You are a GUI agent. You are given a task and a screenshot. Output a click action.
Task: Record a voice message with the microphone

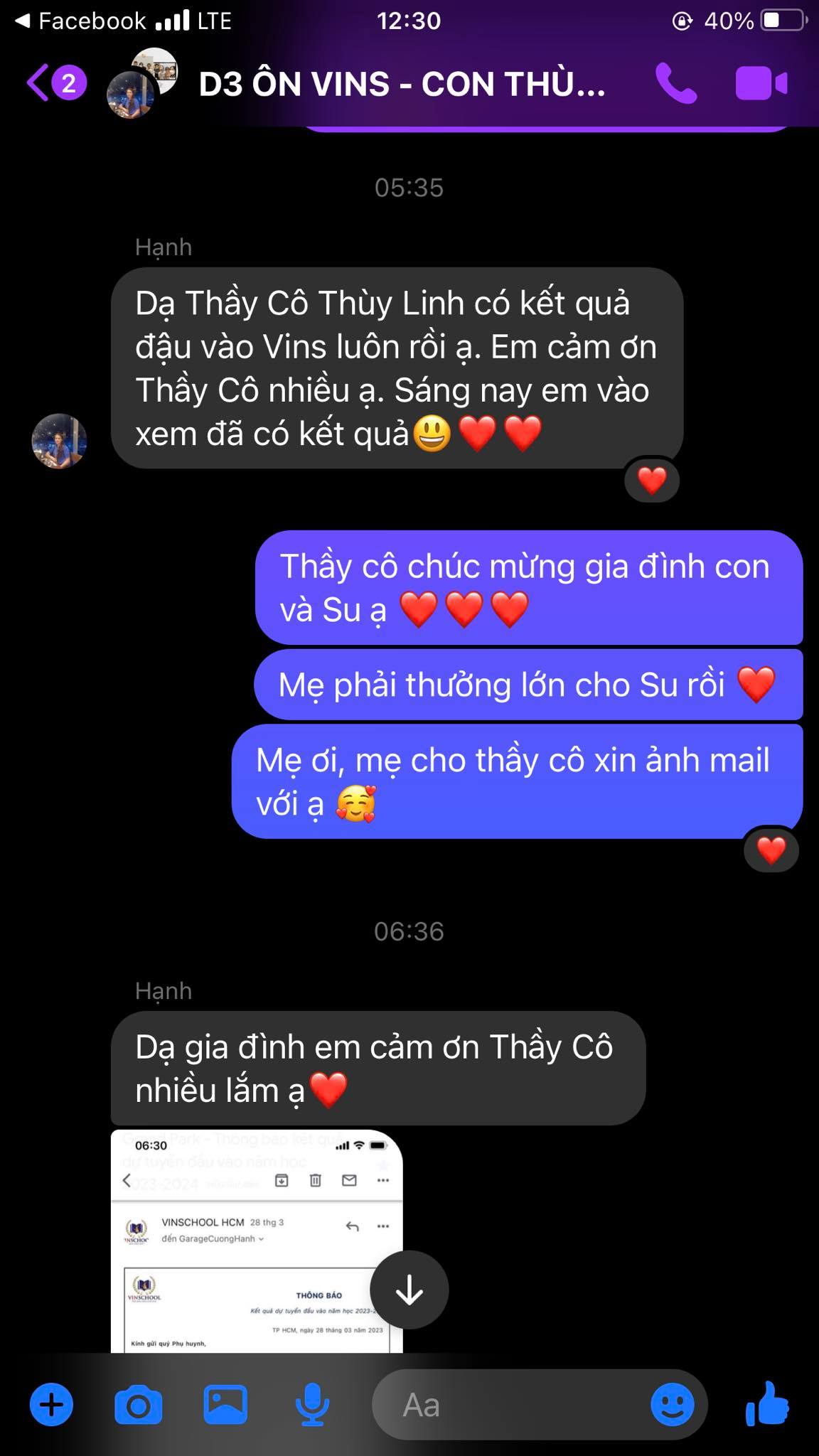[x=312, y=1405]
